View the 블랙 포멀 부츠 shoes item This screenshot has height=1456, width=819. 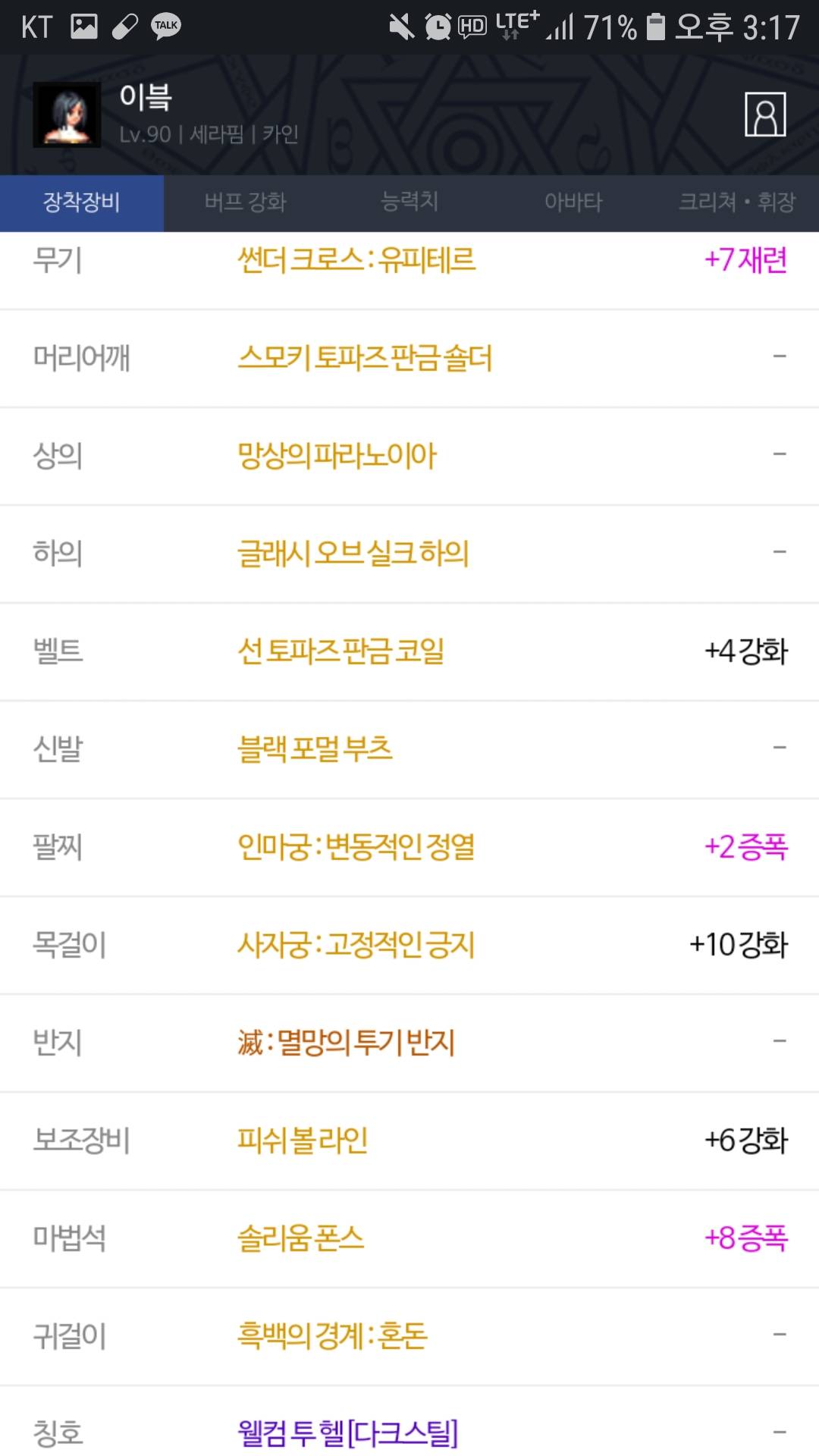click(315, 749)
